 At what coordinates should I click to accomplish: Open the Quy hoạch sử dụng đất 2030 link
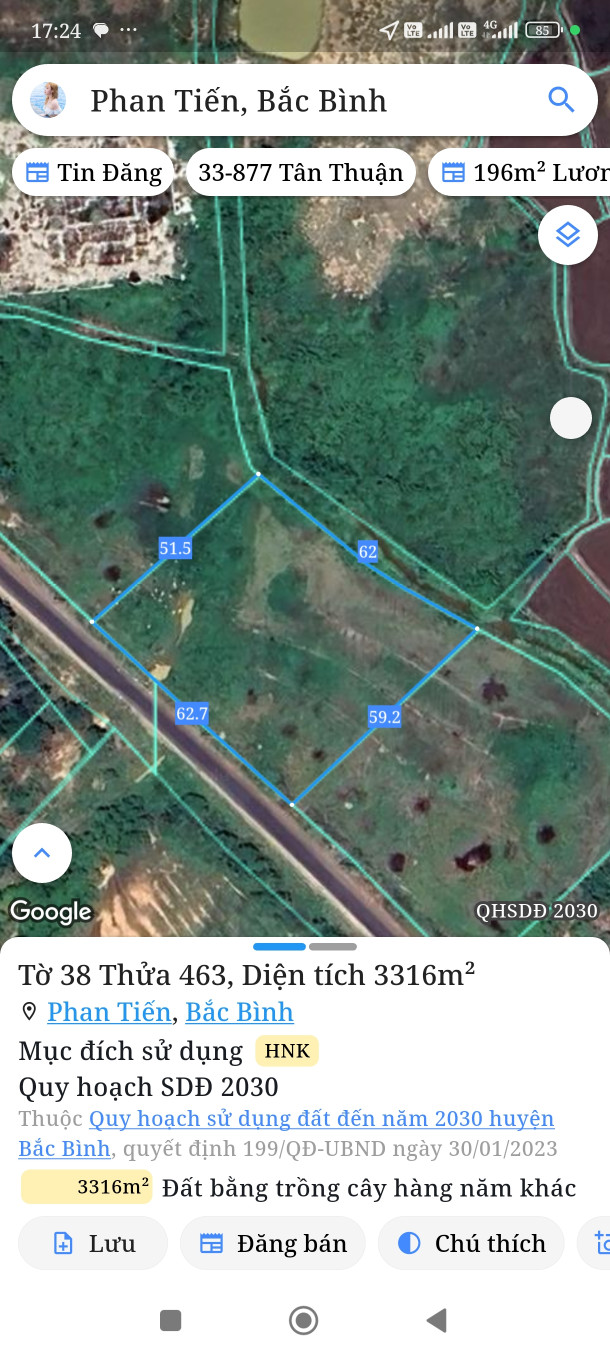(x=321, y=1119)
